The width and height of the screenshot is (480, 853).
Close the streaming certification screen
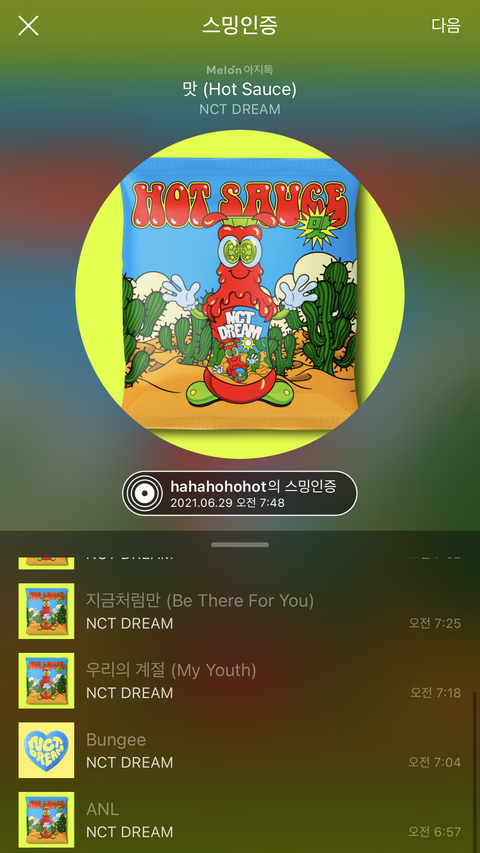[28, 26]
